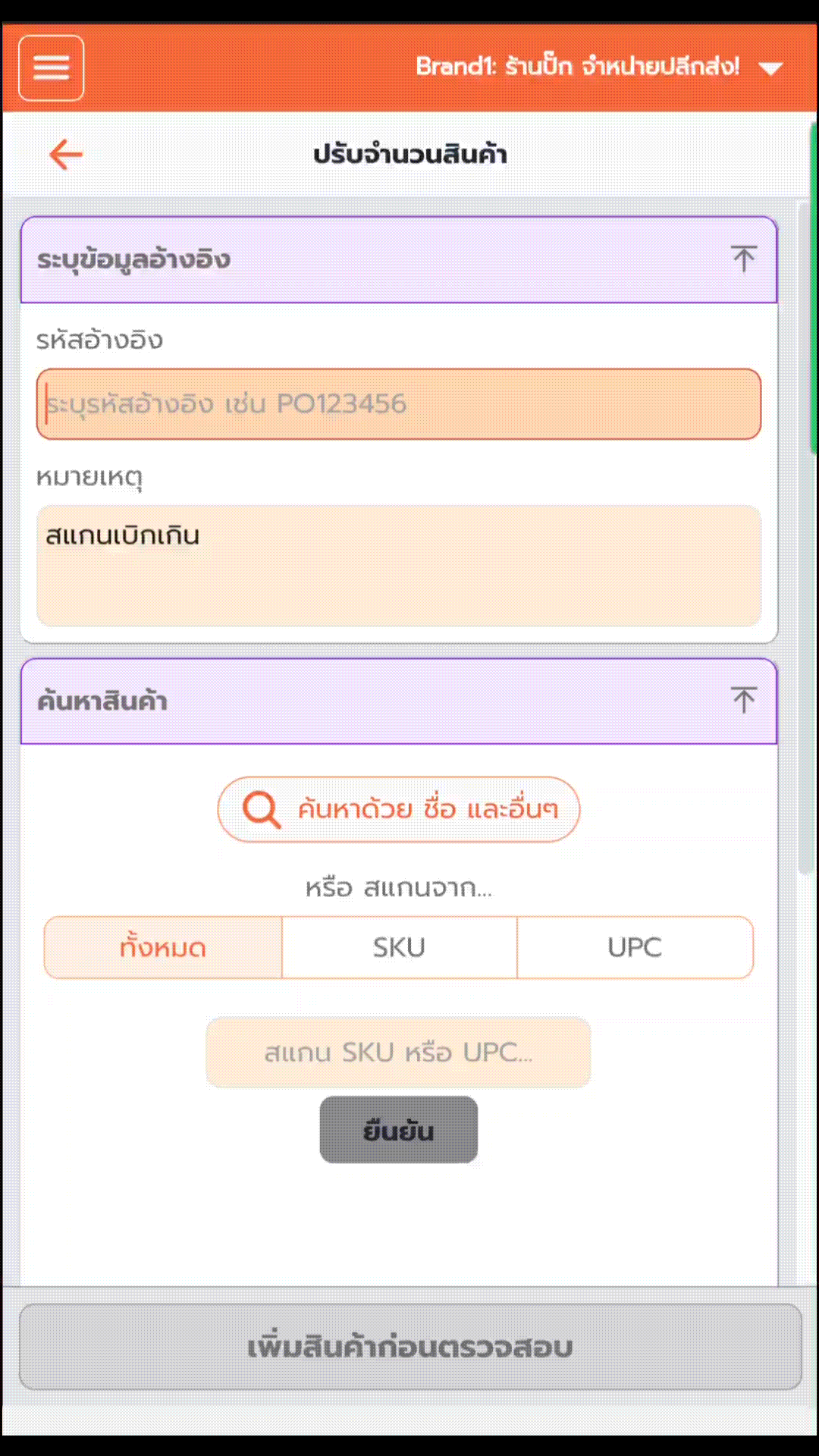This screenshot has height=1456, width=819.
Task: Tap ค้นหาด้วย ชื่อ และอื่นๆ search button
Action: pyautogui.click(x=398, y=809)
